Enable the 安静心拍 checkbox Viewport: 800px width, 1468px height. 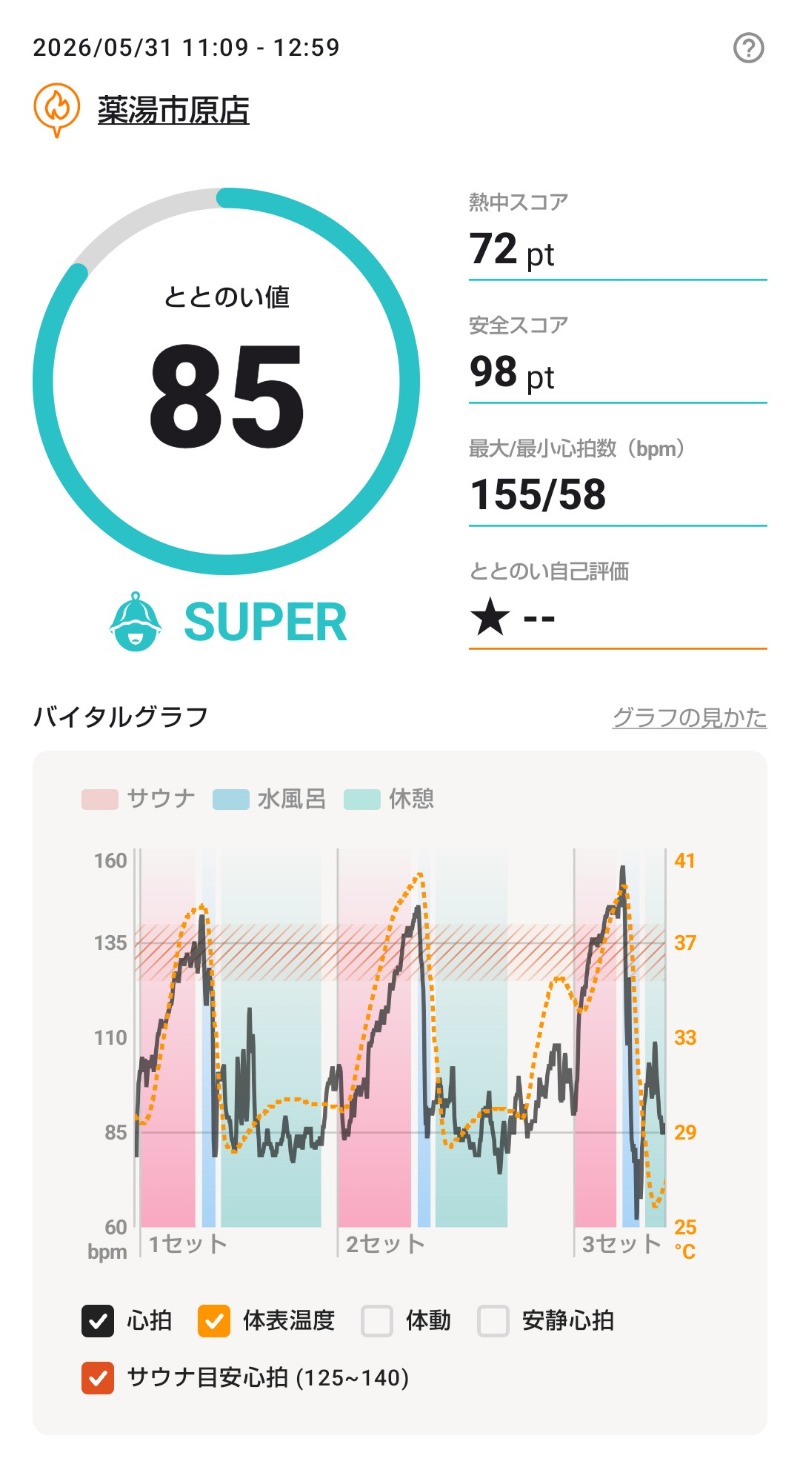click(494, 1321)
